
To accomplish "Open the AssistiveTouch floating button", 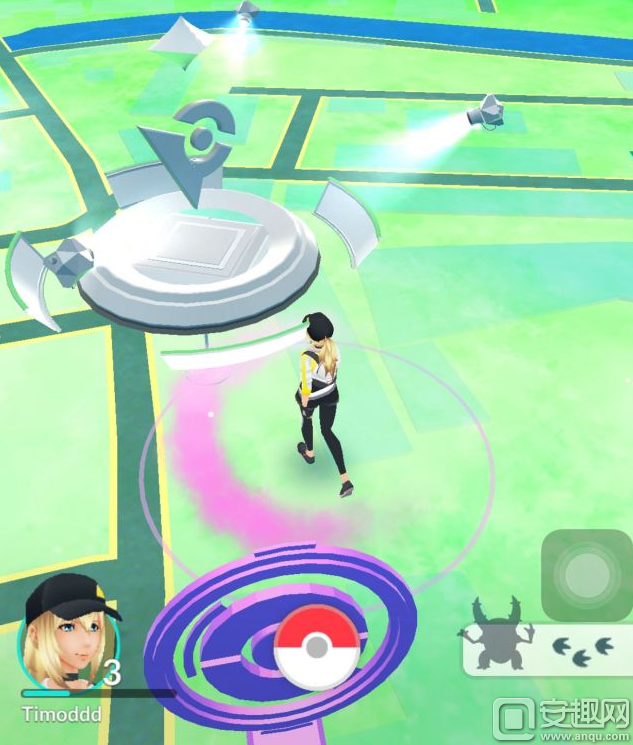I will [x=586, y=575].
